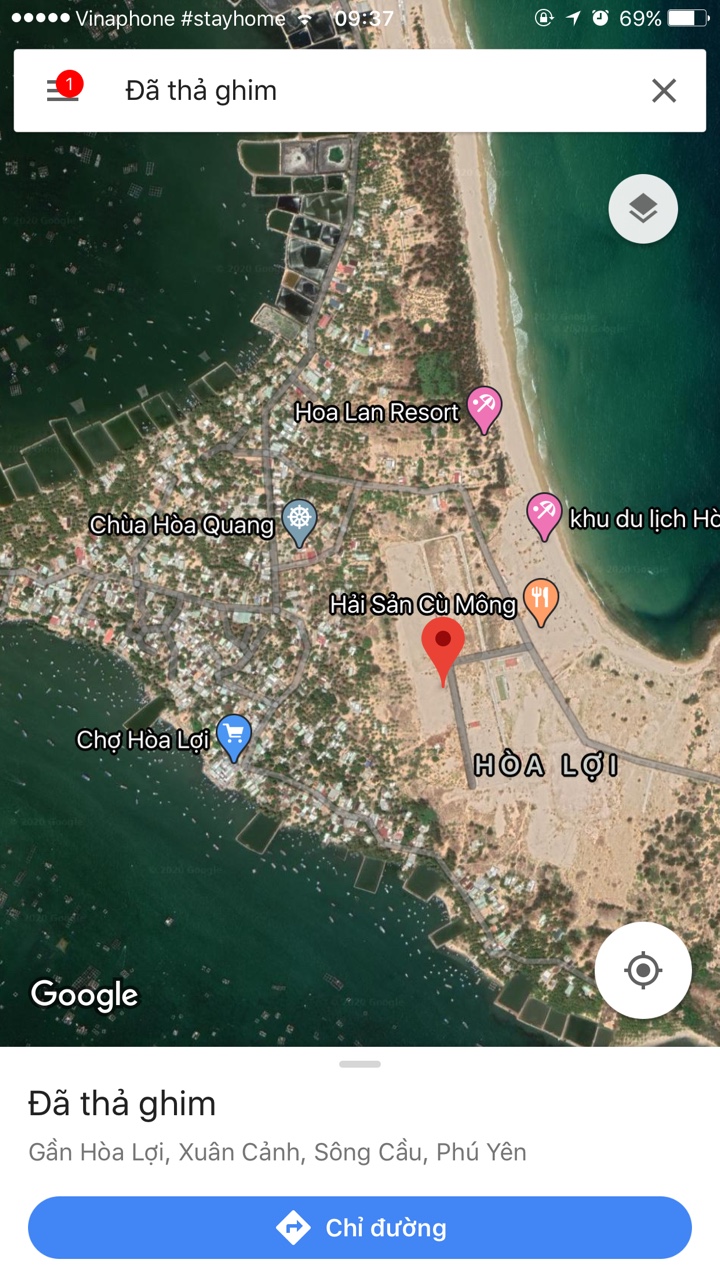
Task: Open the map layers selector
Action: click(x=643, y=209)
